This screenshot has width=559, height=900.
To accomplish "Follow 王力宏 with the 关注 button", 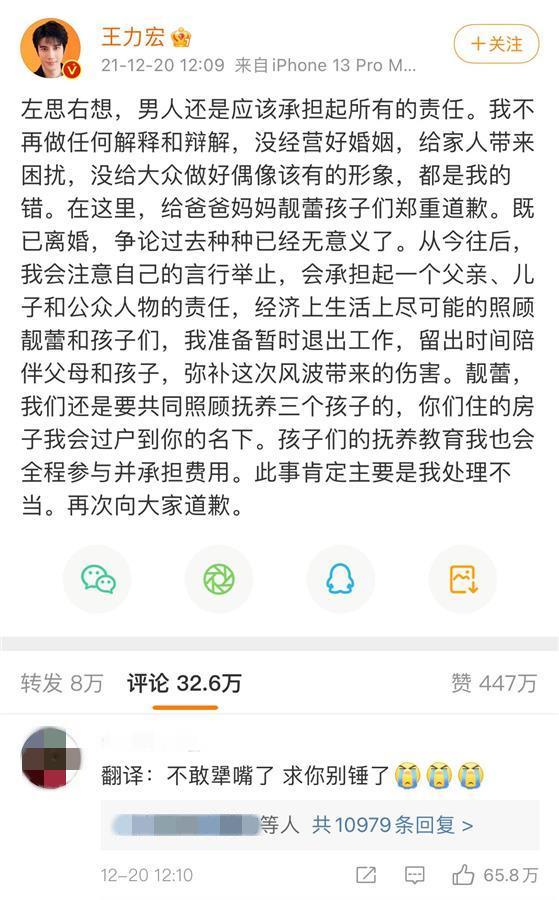I will (x=496, y=44).
